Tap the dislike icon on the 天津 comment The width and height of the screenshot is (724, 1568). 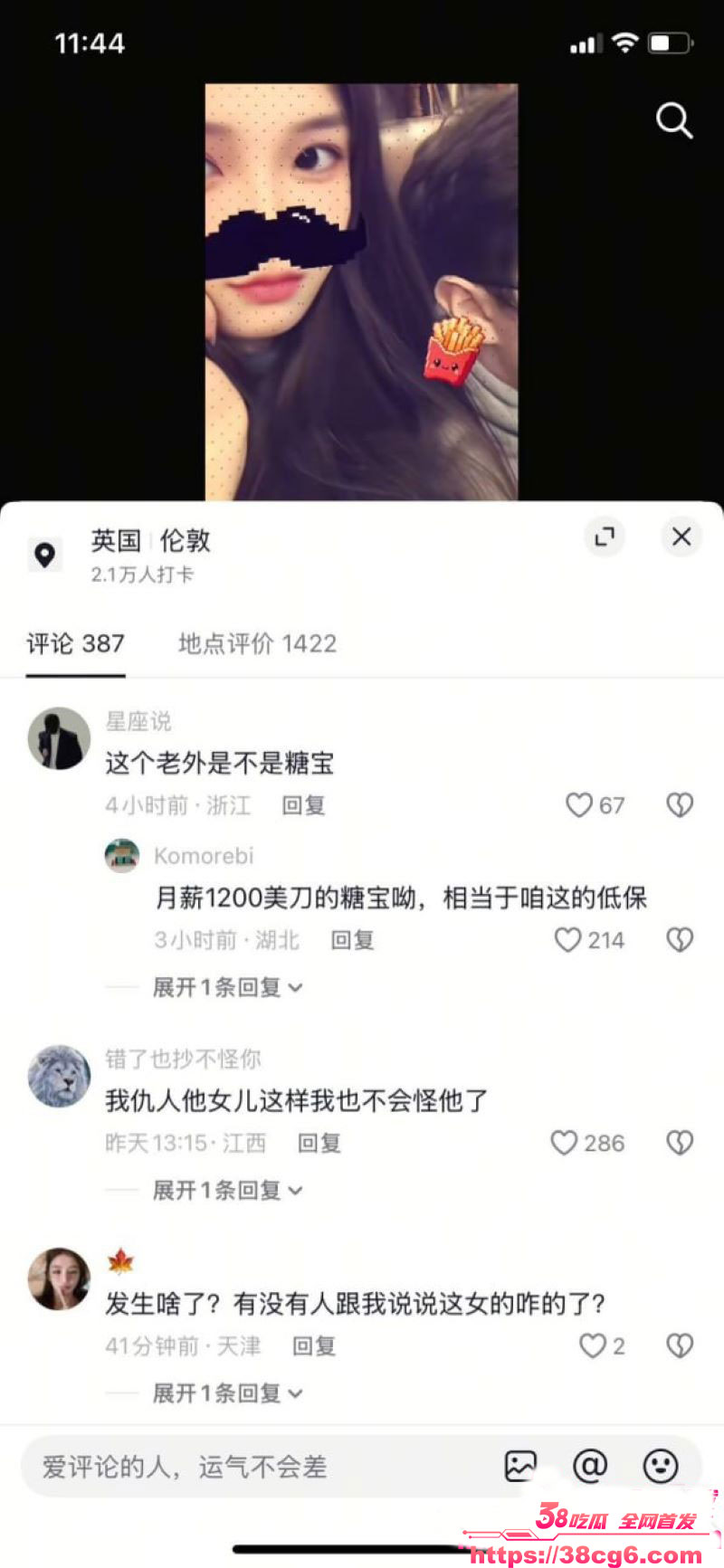click(x=679, y=1345)
